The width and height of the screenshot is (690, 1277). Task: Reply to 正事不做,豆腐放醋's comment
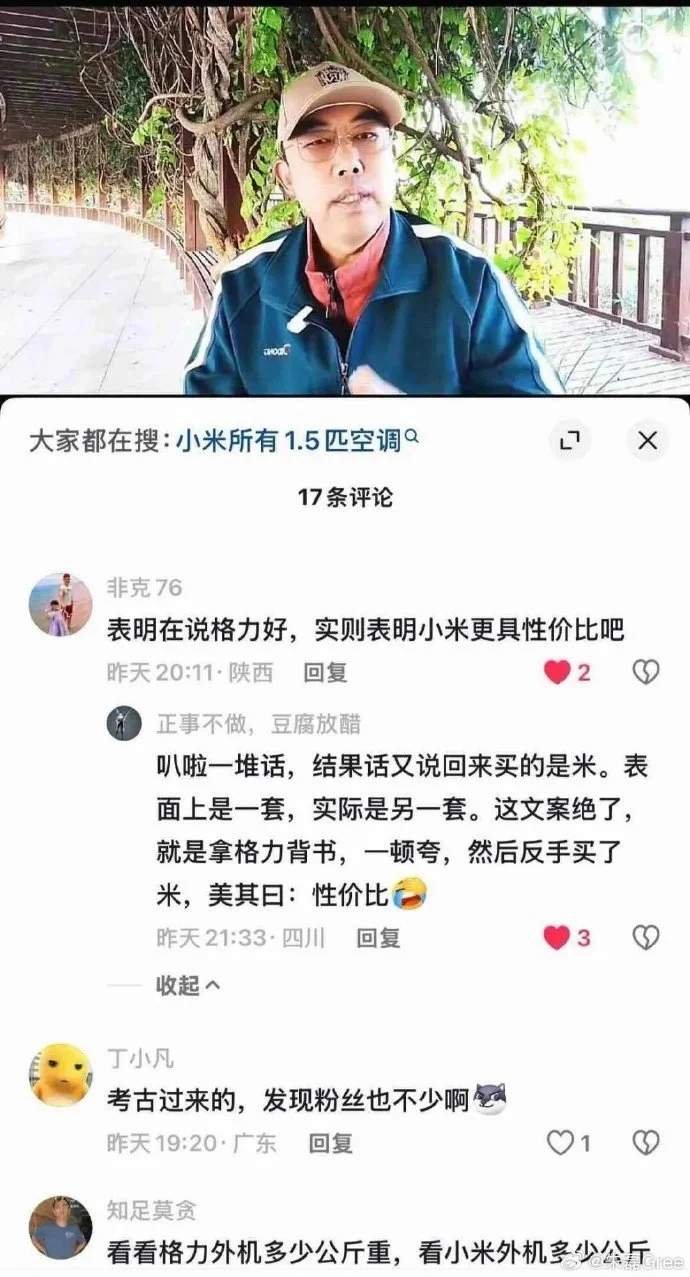pos(379,937)
